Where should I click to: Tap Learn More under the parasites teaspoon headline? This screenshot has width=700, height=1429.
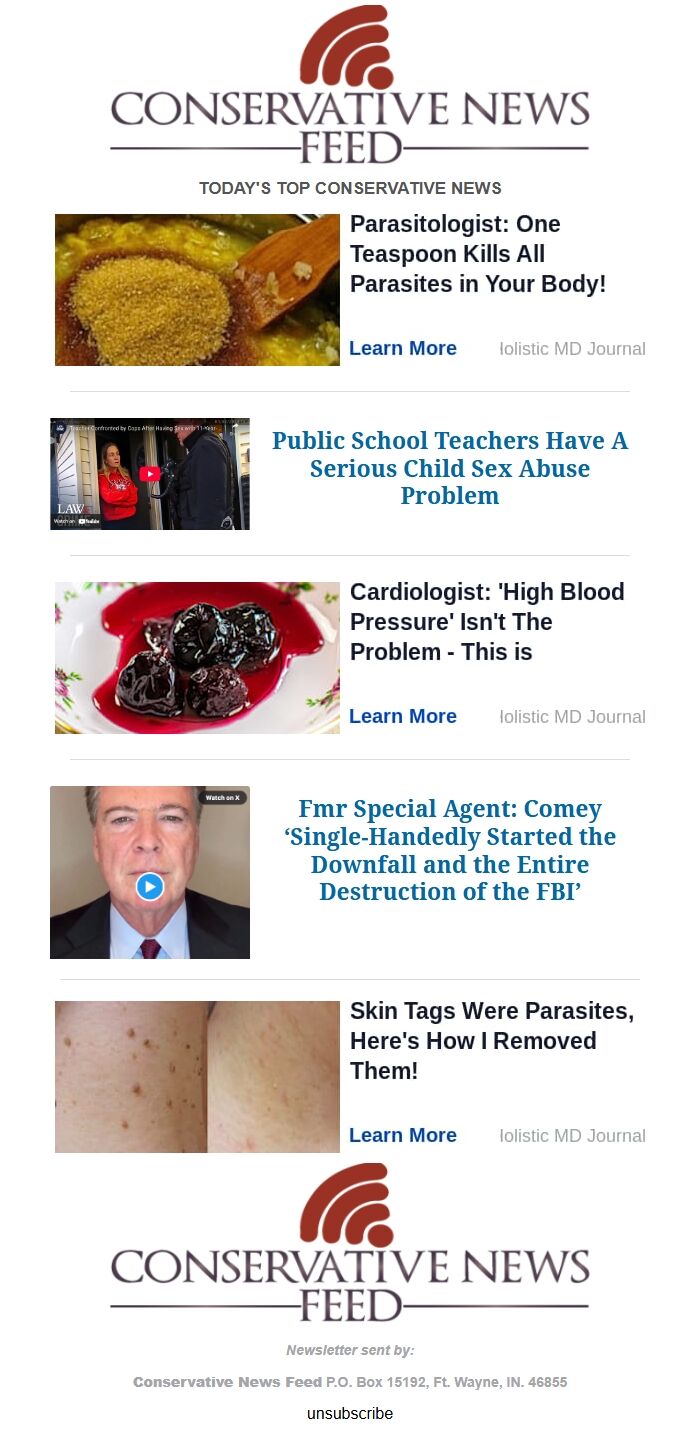click(x=403, y=348)
